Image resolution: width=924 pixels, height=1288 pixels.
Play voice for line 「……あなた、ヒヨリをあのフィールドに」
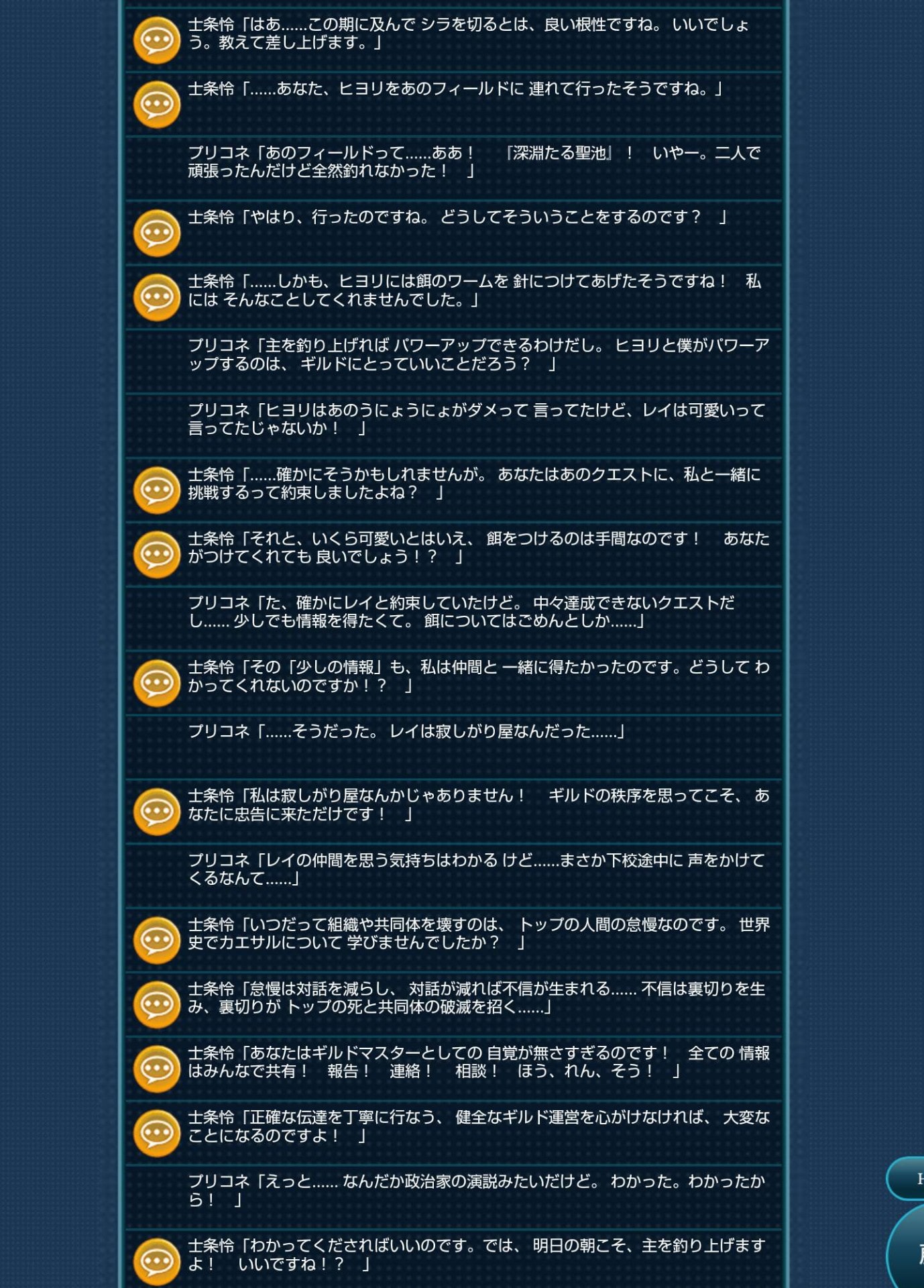157,105
